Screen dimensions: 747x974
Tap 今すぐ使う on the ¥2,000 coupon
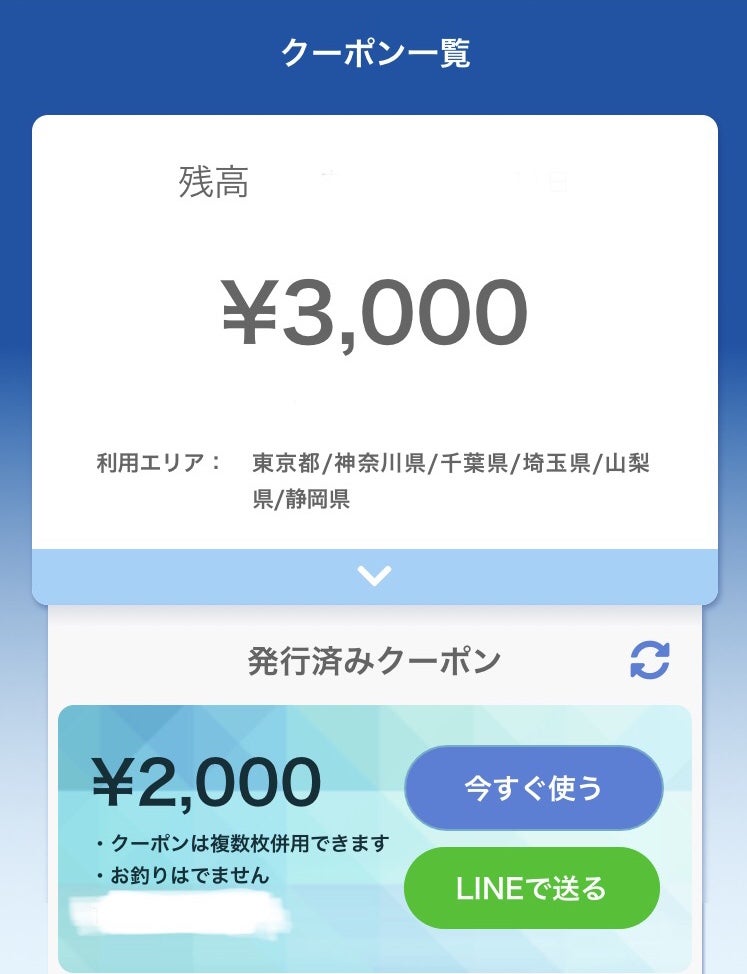(x=533, y=788)
